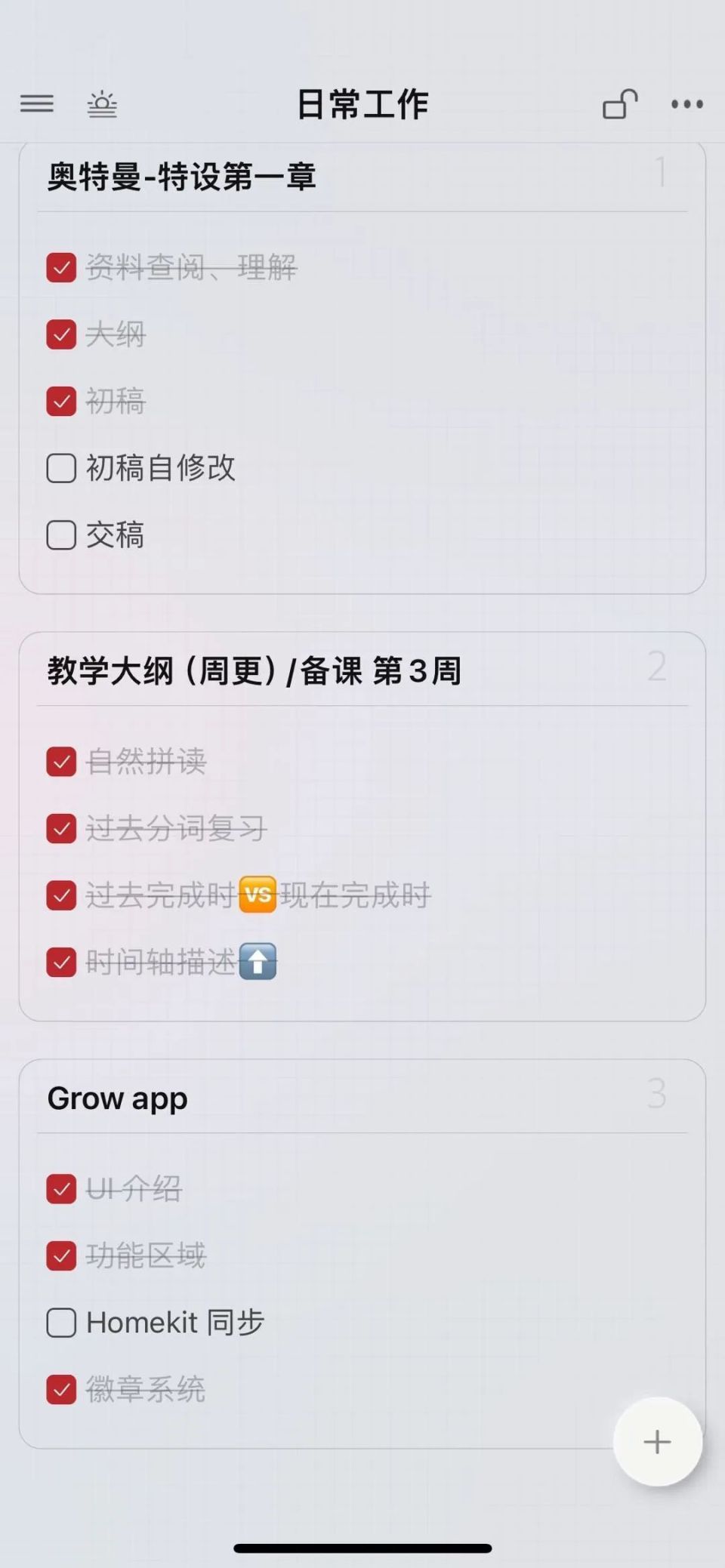Select the Grow app list title
725x1568 pixels.
click(117, 1099)
